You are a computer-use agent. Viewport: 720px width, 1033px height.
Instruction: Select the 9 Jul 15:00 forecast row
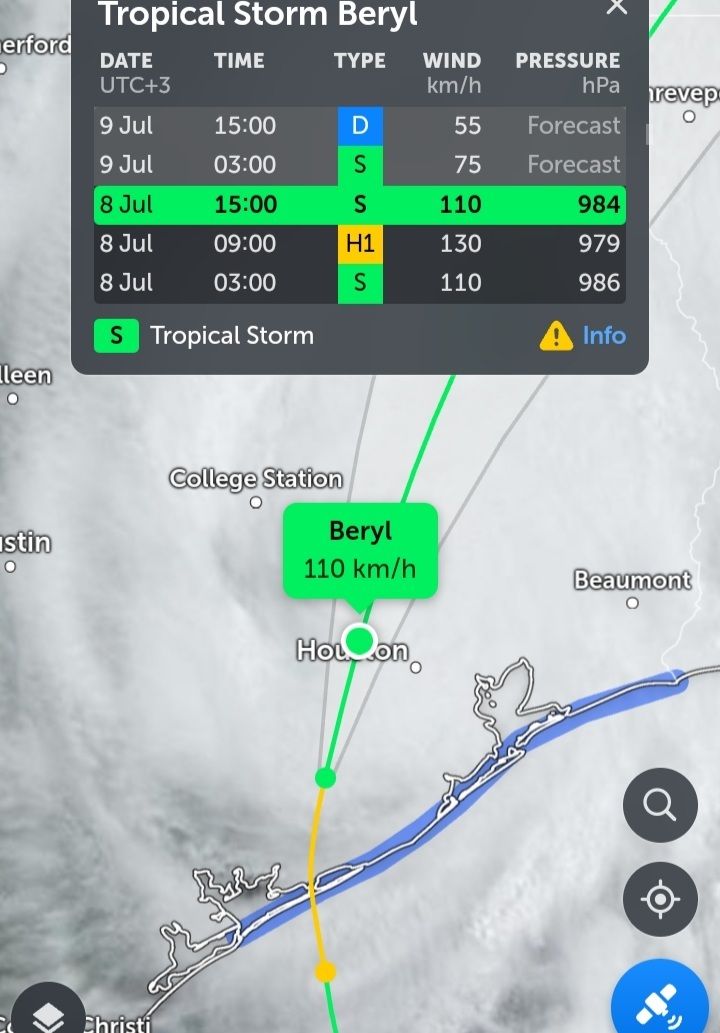360,126
